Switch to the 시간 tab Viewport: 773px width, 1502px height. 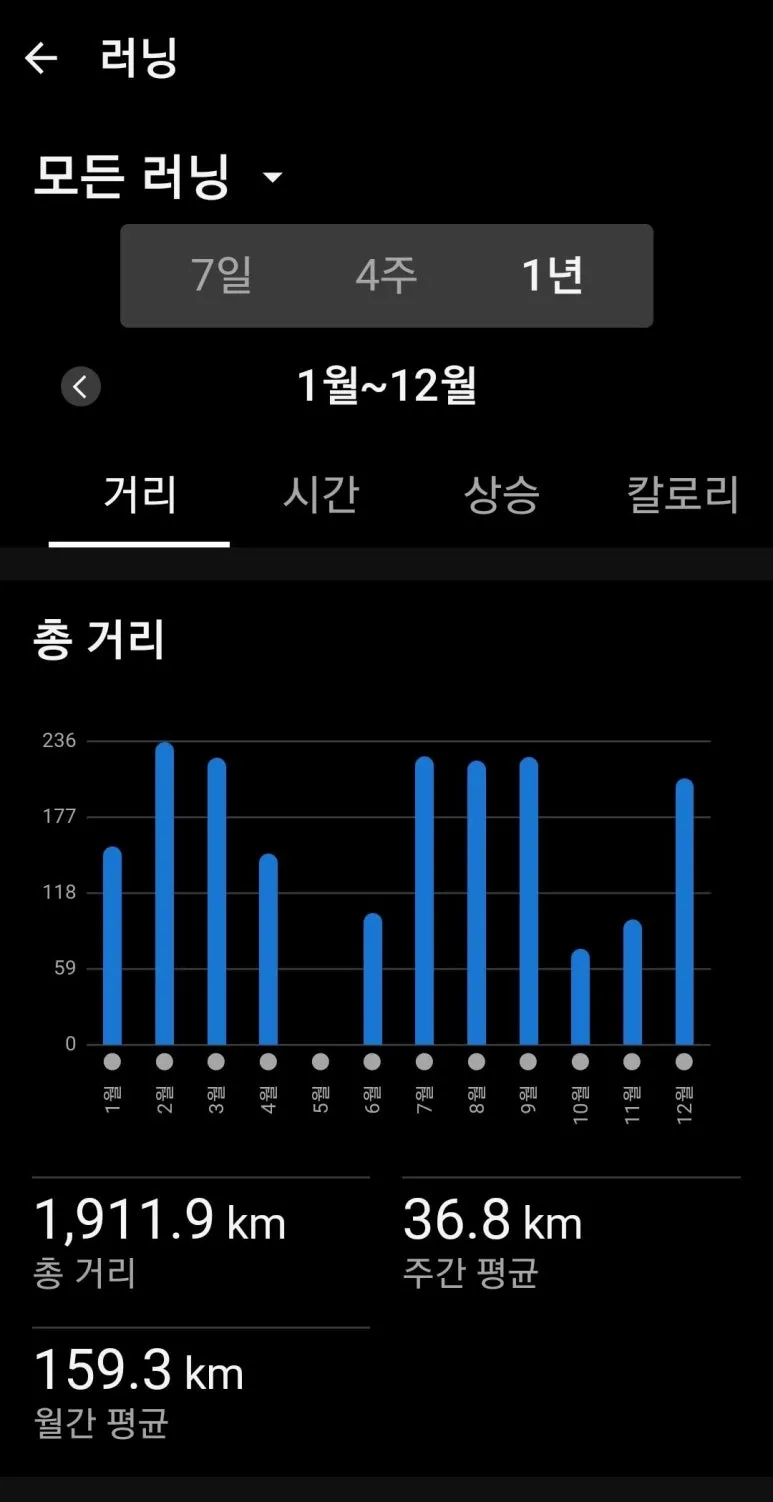pos(320,495)
